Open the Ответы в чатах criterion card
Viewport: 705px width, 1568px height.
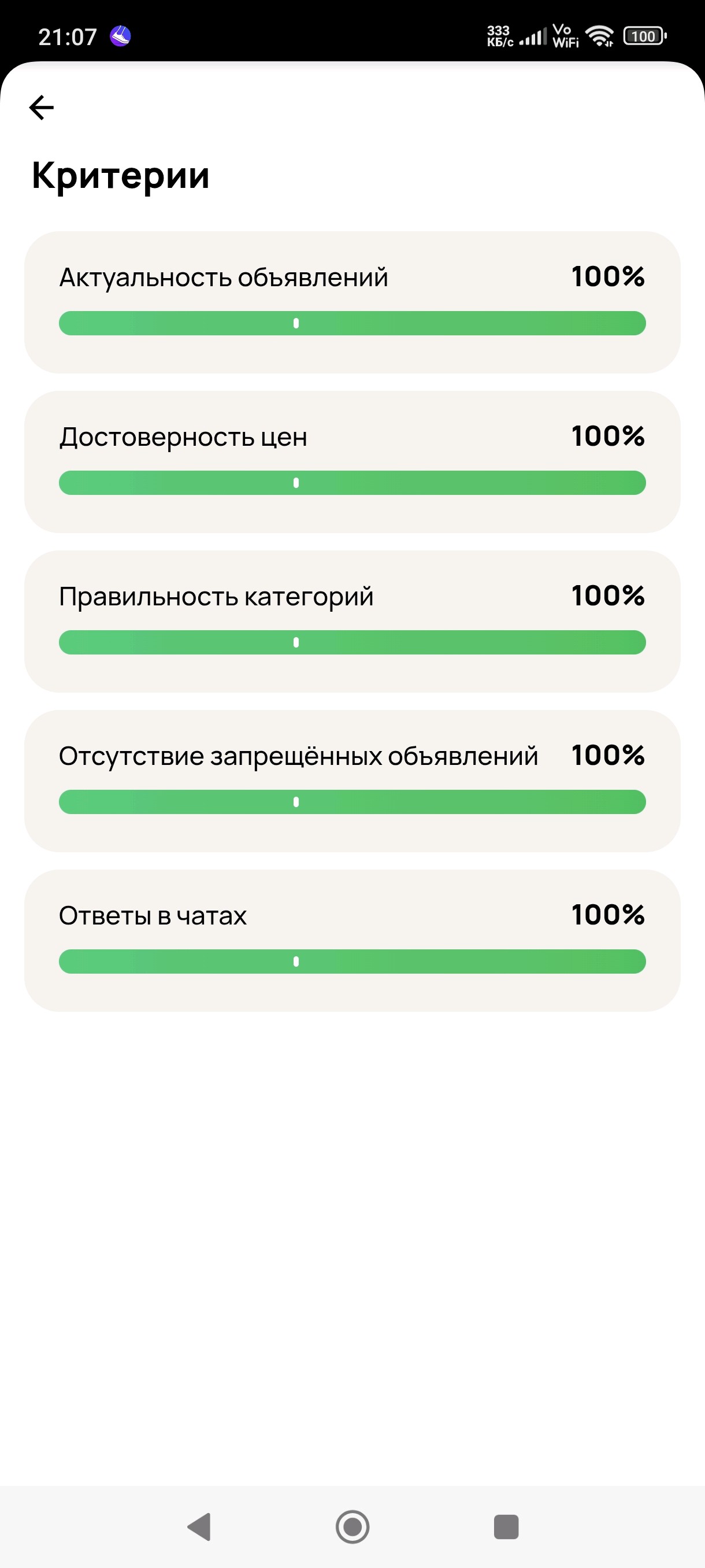pyautogui.click(x=352, y=940)
